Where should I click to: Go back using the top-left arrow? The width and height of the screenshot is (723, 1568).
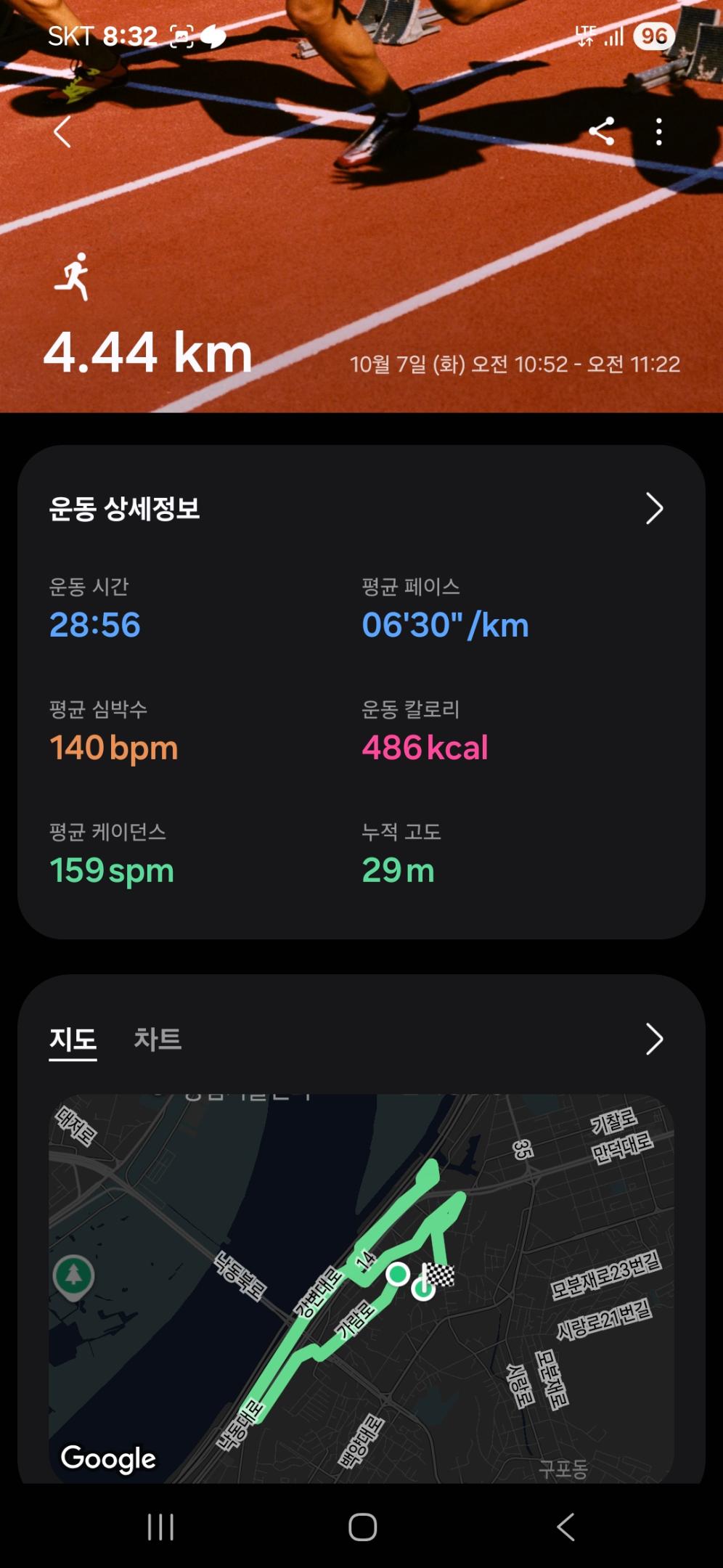pos(63,132)
